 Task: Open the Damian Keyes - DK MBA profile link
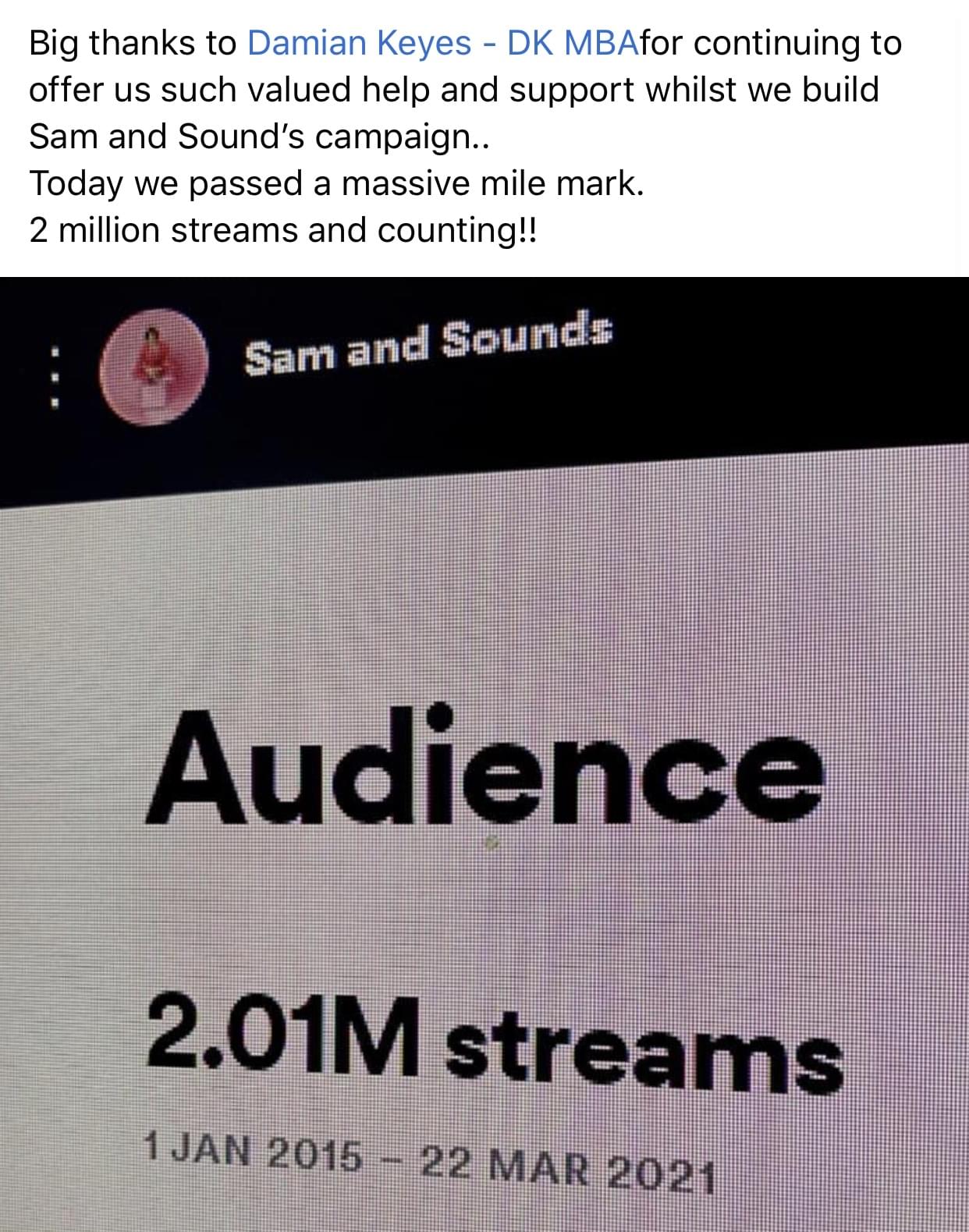point(442,43)
